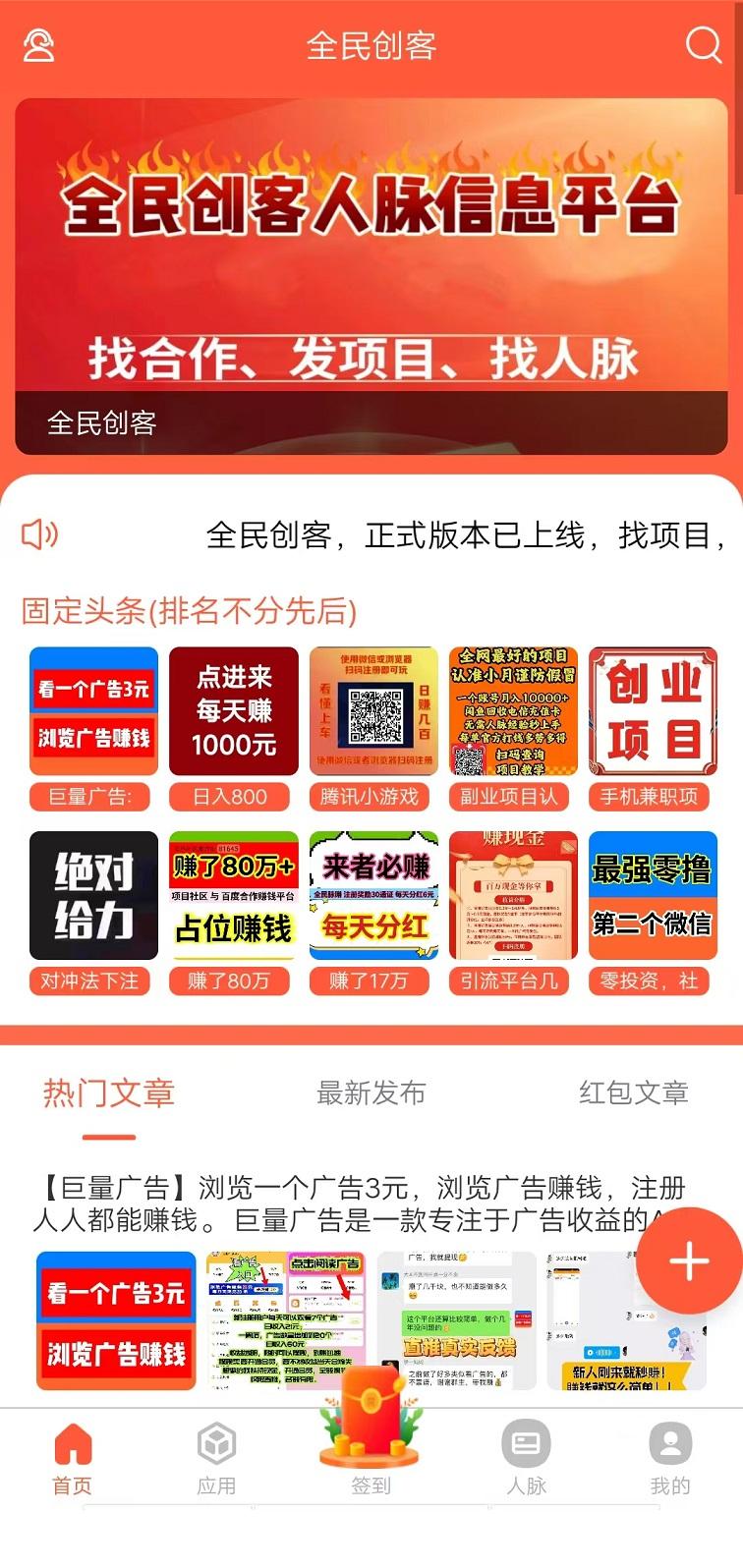Open the 全民创客 top banner
The image size is (743, 1568).
pyautogui.click(x=371, y=276)
